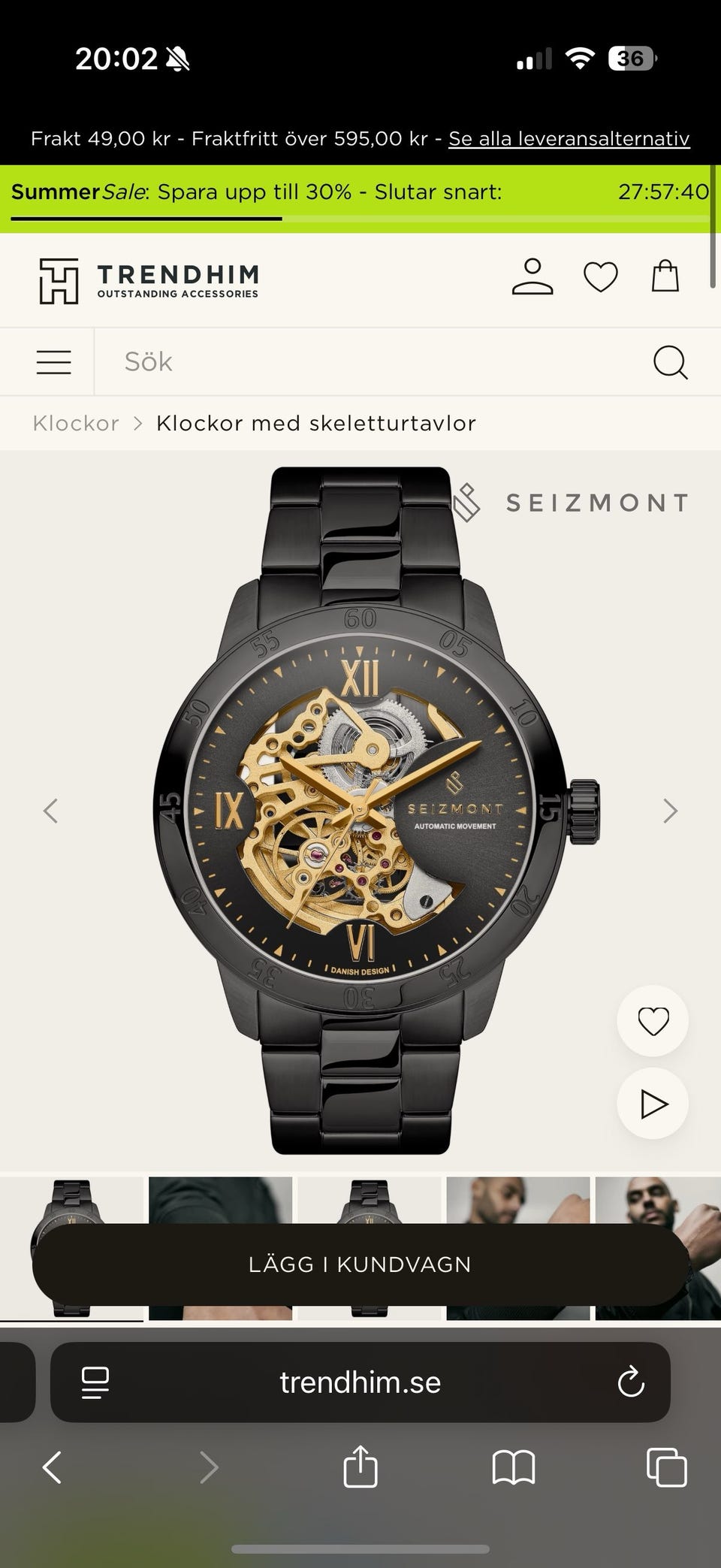Open the Trendhim logo homepage
This screenshot has height=1568, width=721.
point(149,281)
